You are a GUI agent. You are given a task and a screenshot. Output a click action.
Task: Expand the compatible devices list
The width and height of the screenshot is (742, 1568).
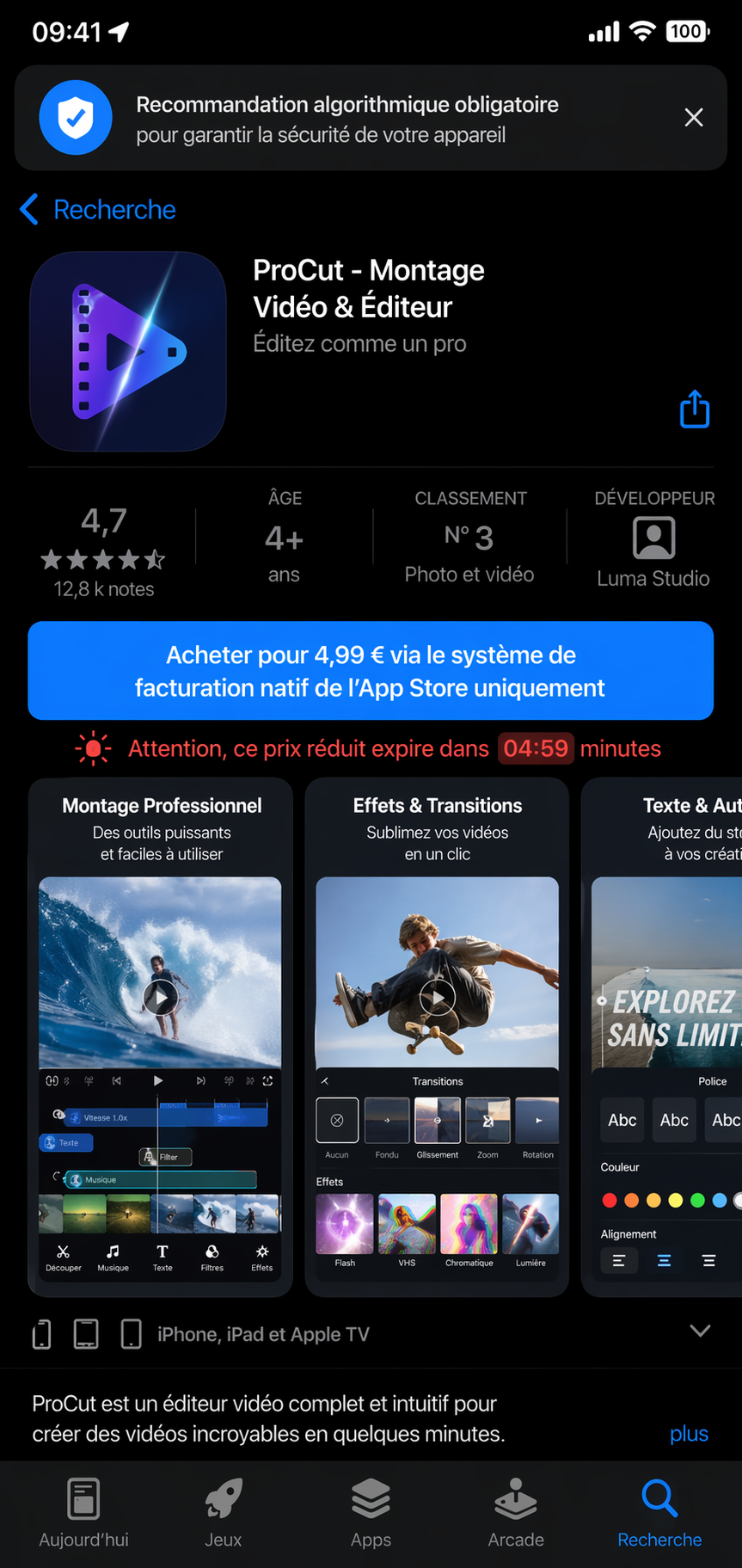coord(700,1331)
